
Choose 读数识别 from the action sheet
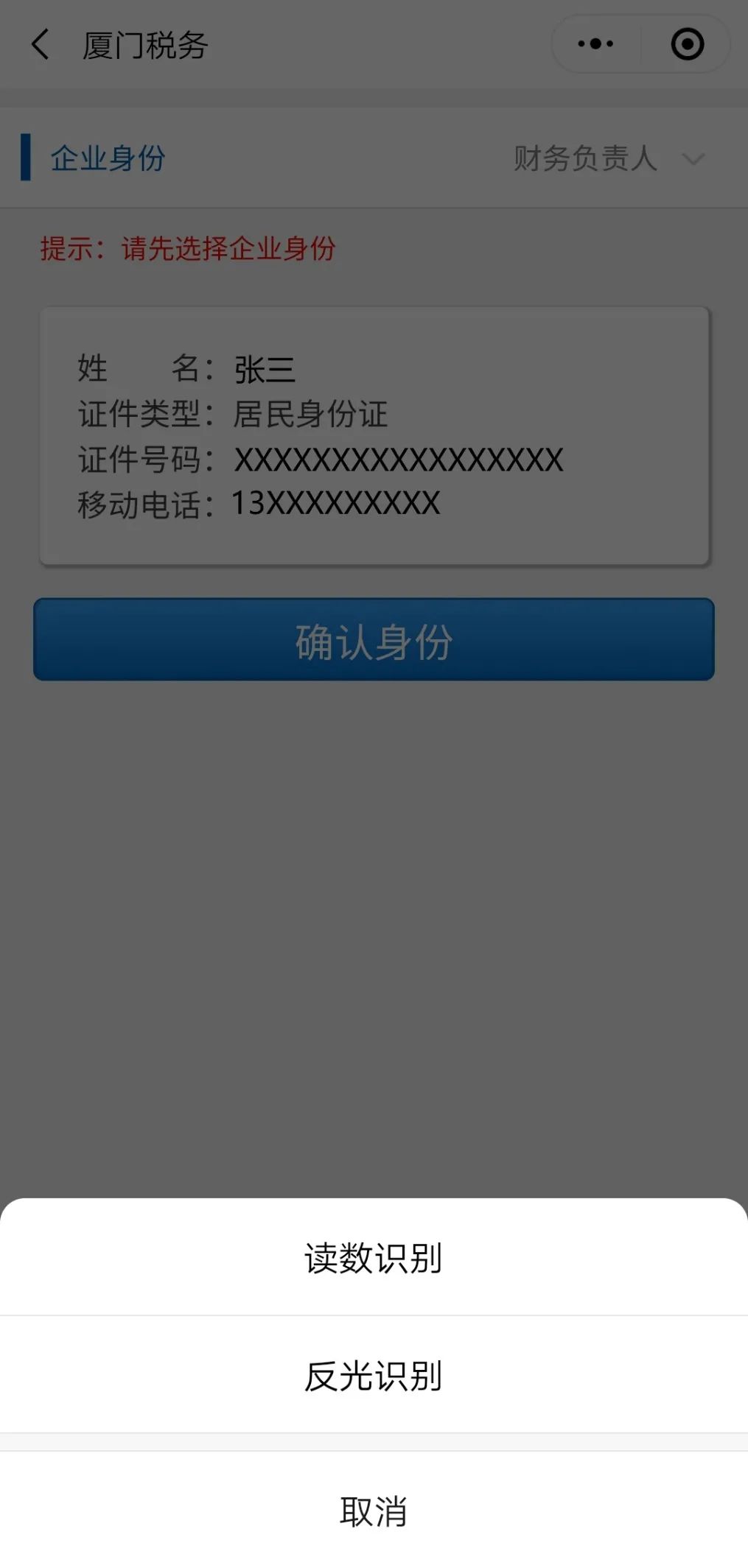click(374, 1258)
